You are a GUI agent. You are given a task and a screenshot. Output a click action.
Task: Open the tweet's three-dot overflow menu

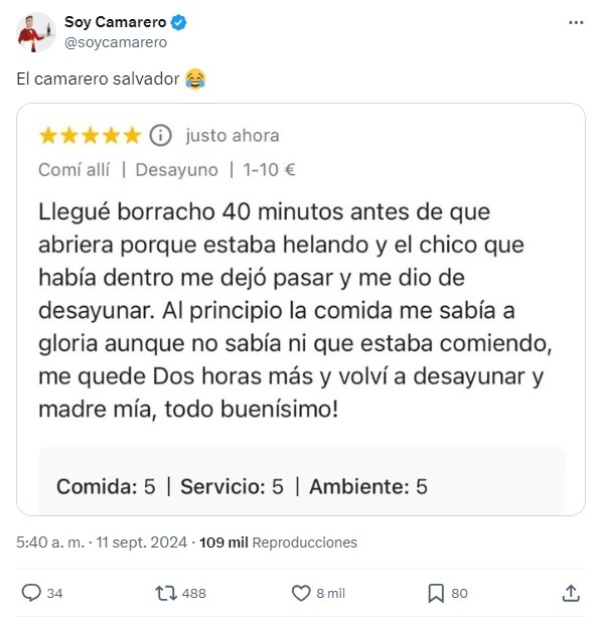(575, 22)
